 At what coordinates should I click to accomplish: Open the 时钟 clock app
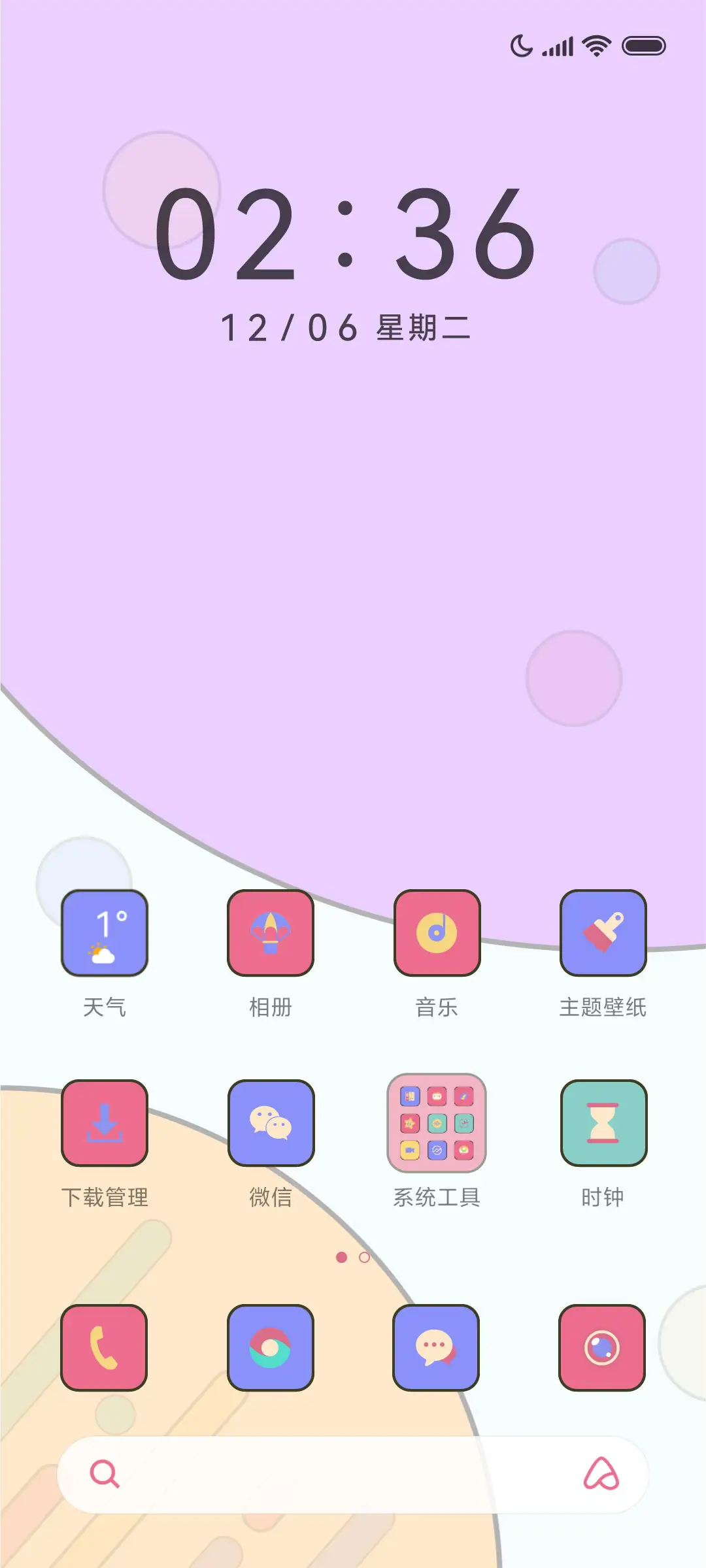(x=602, y=1124)
